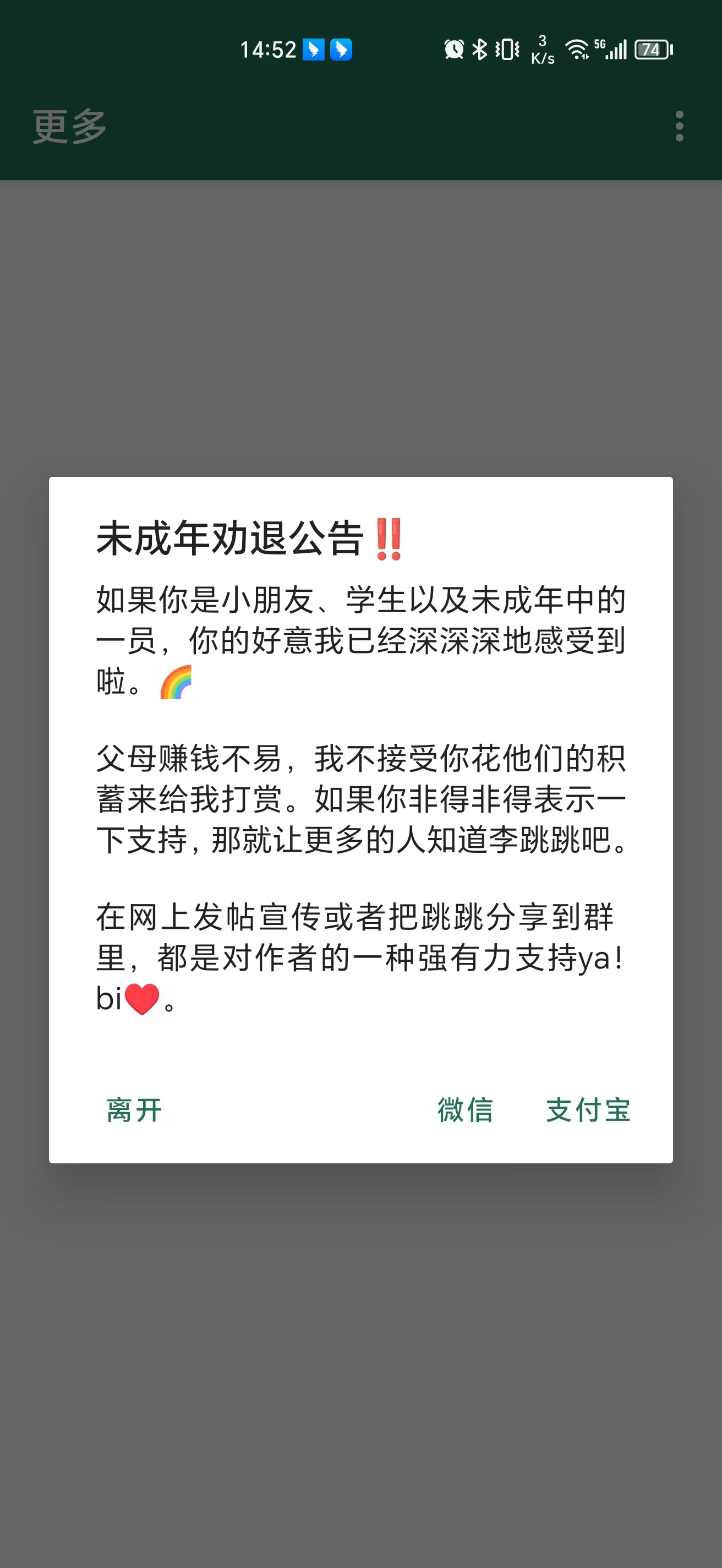Dismiss the notice with 离开
Image resolution: width=722 pixels, height=1568 pixels.
click(134, 1112)
